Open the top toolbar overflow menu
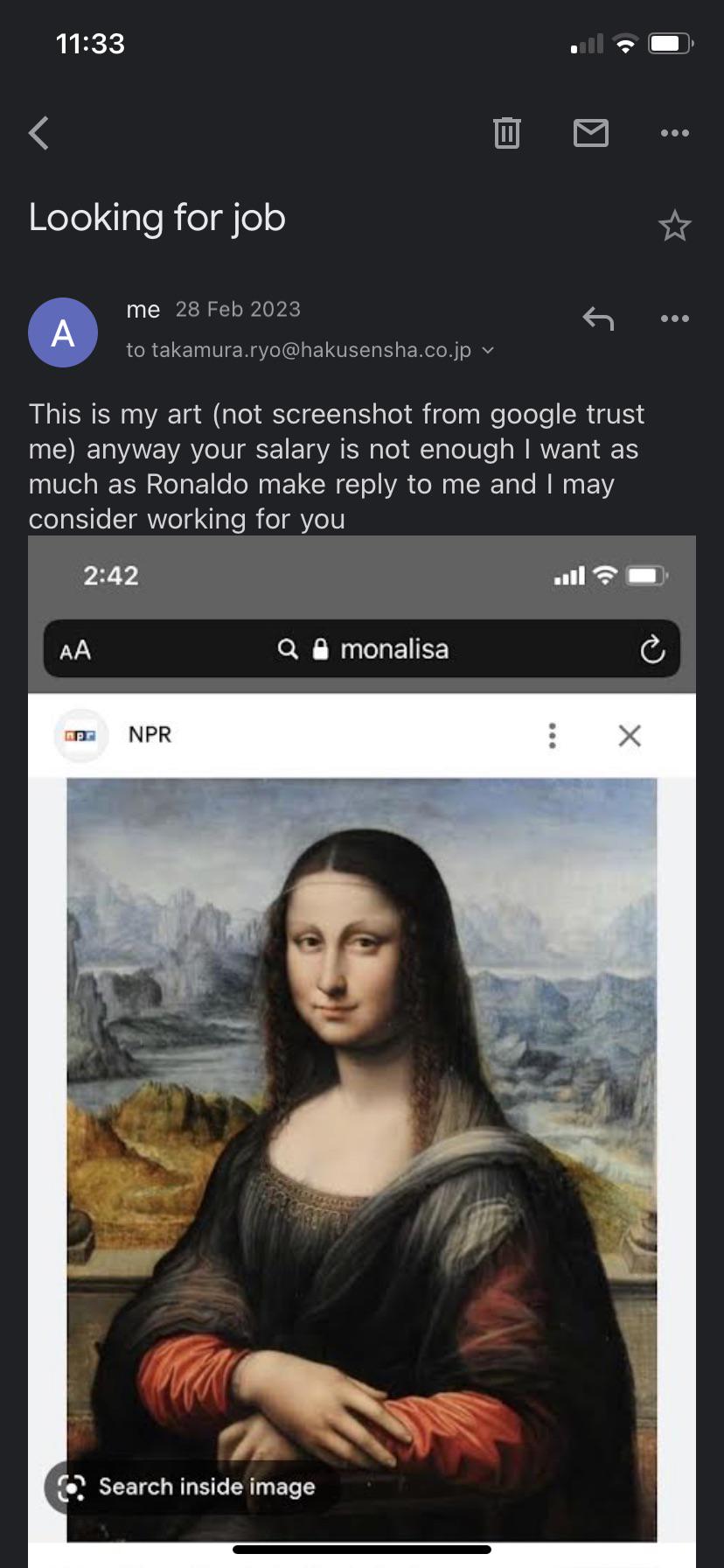Viewport: 724px width, 1568px height. pyautogui.click(x=674, y=133)
